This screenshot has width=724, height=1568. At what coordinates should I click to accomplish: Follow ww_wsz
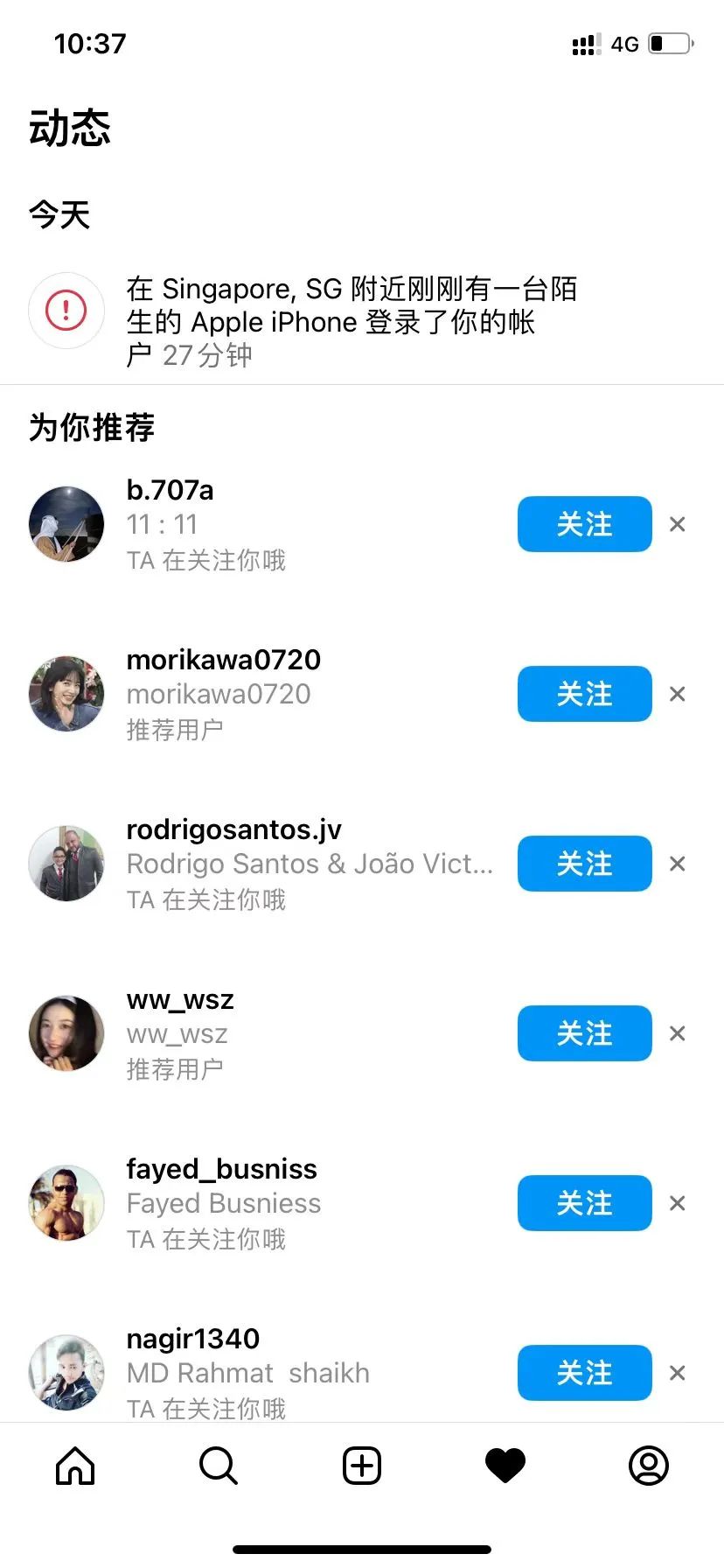584,1033
